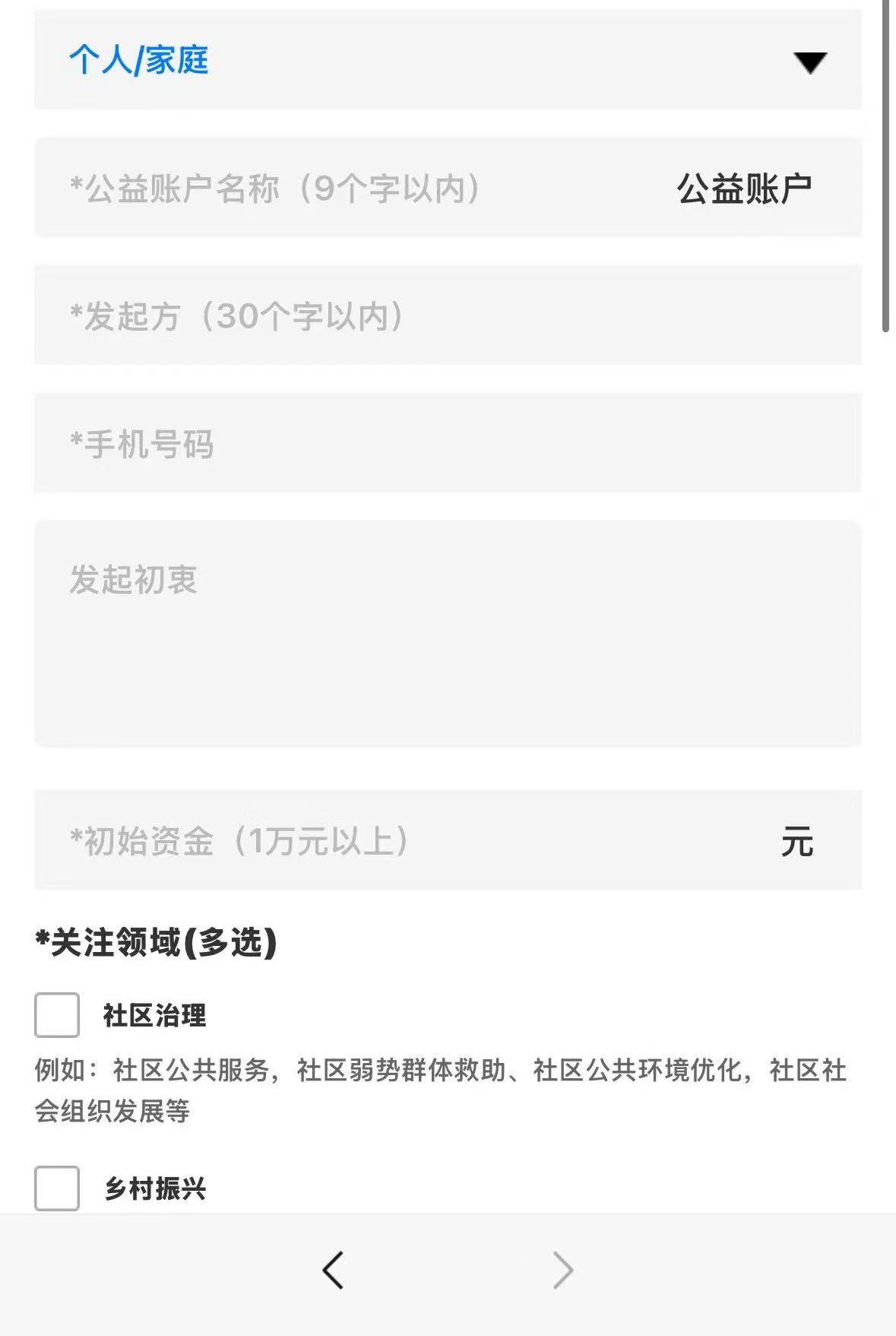Tap the 发起初衷 text area
Screen dimensions: 896x1336
(448, 633)
